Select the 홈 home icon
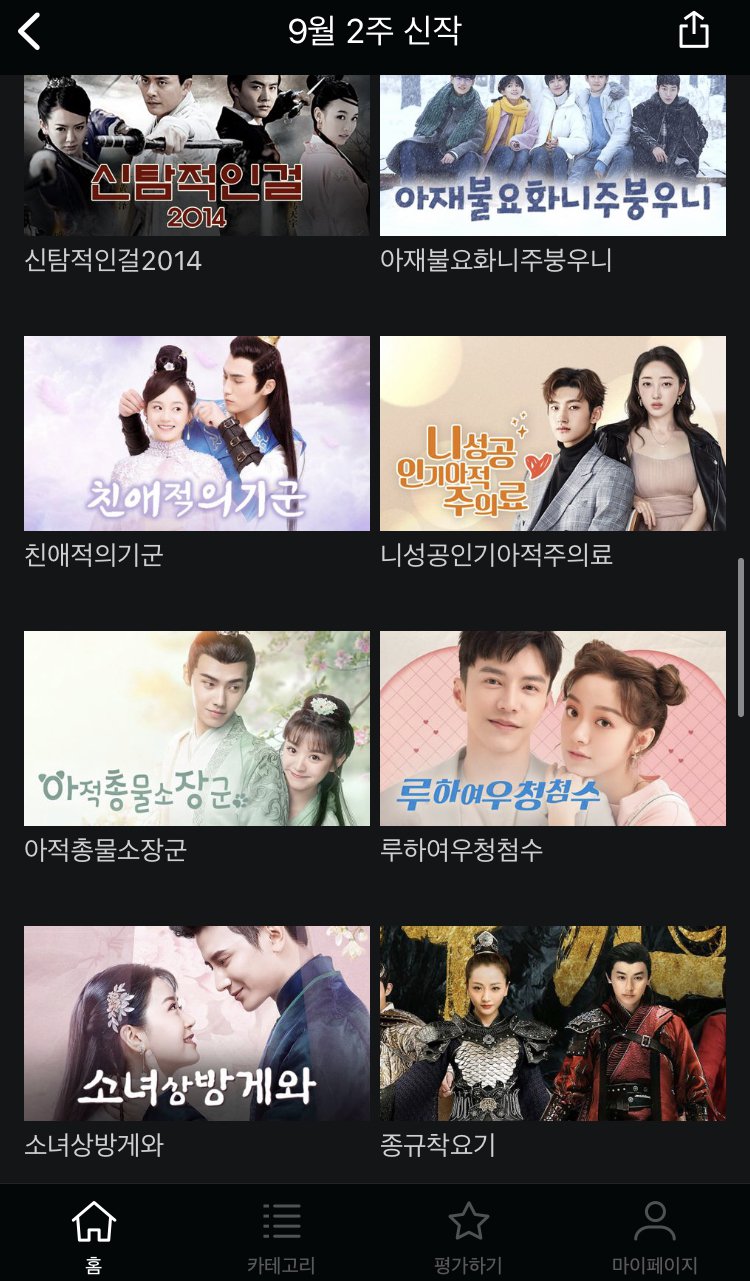 (x=93, y=1220)
